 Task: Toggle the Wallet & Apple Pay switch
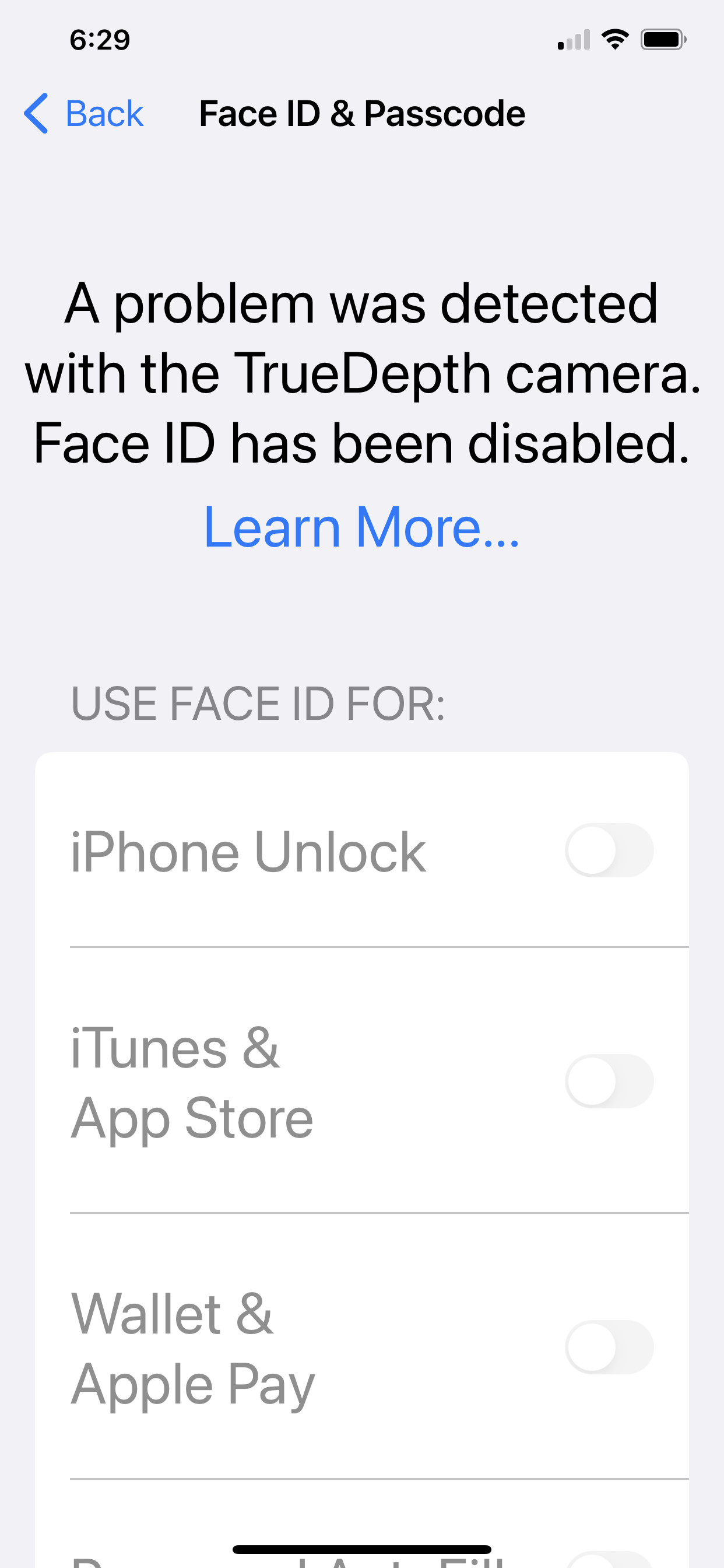609,1347
